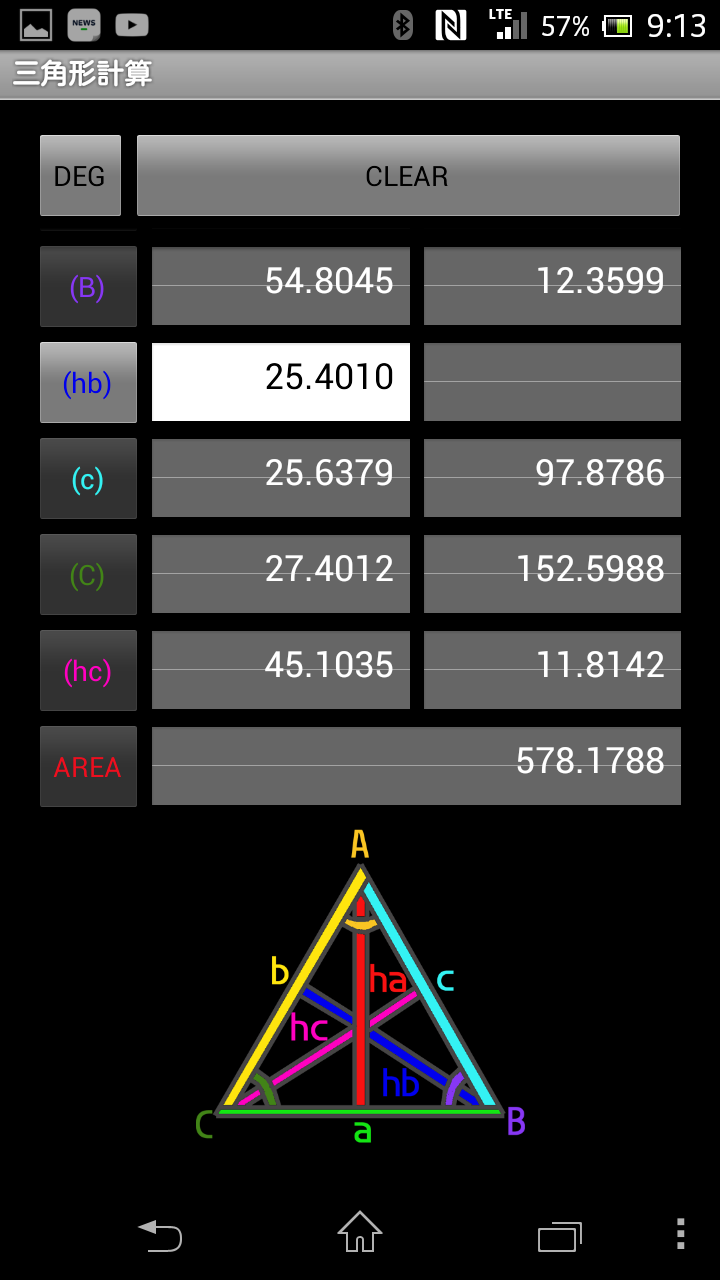Tap the AREA button
The height and width of the screenshot is (1280, 720).
click(x=88, y=767)
